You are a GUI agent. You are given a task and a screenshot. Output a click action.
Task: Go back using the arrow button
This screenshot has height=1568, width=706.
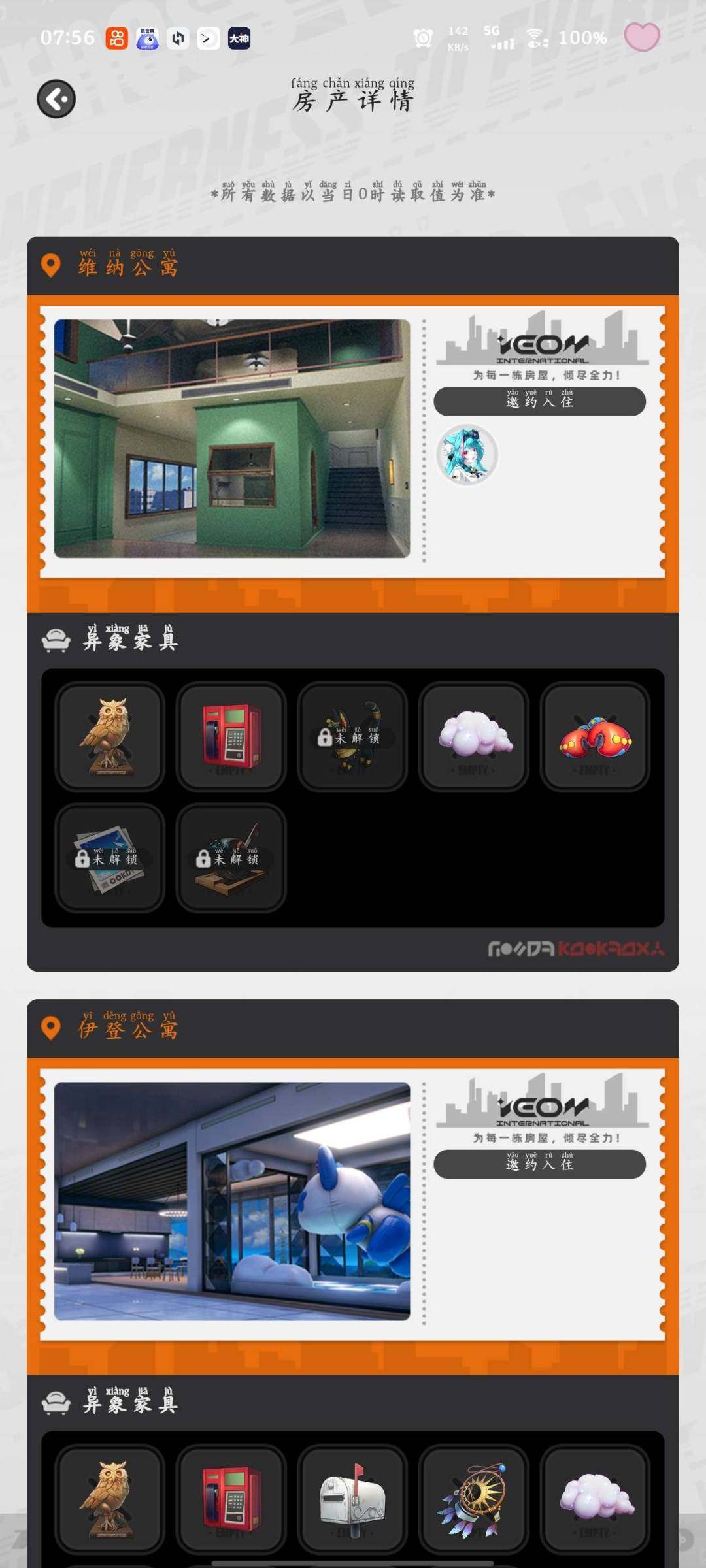56,99
